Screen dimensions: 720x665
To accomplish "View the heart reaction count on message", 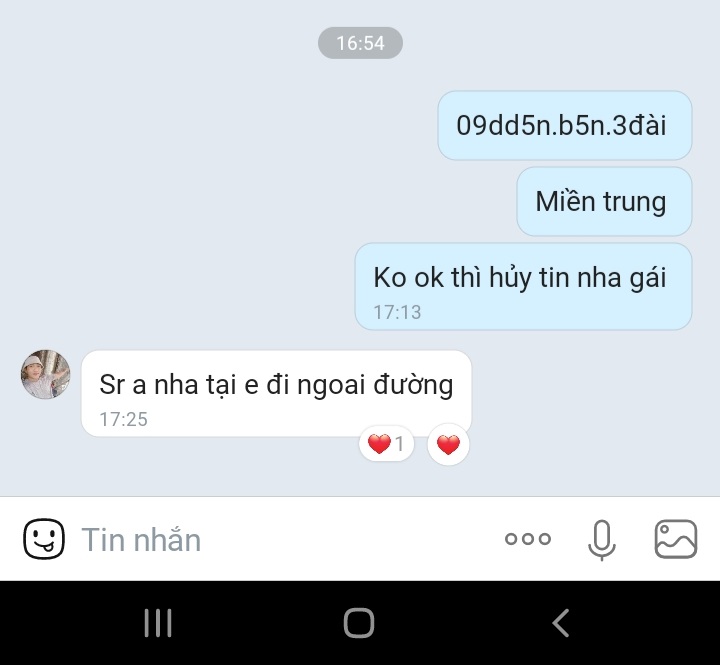I will (387, 444).
